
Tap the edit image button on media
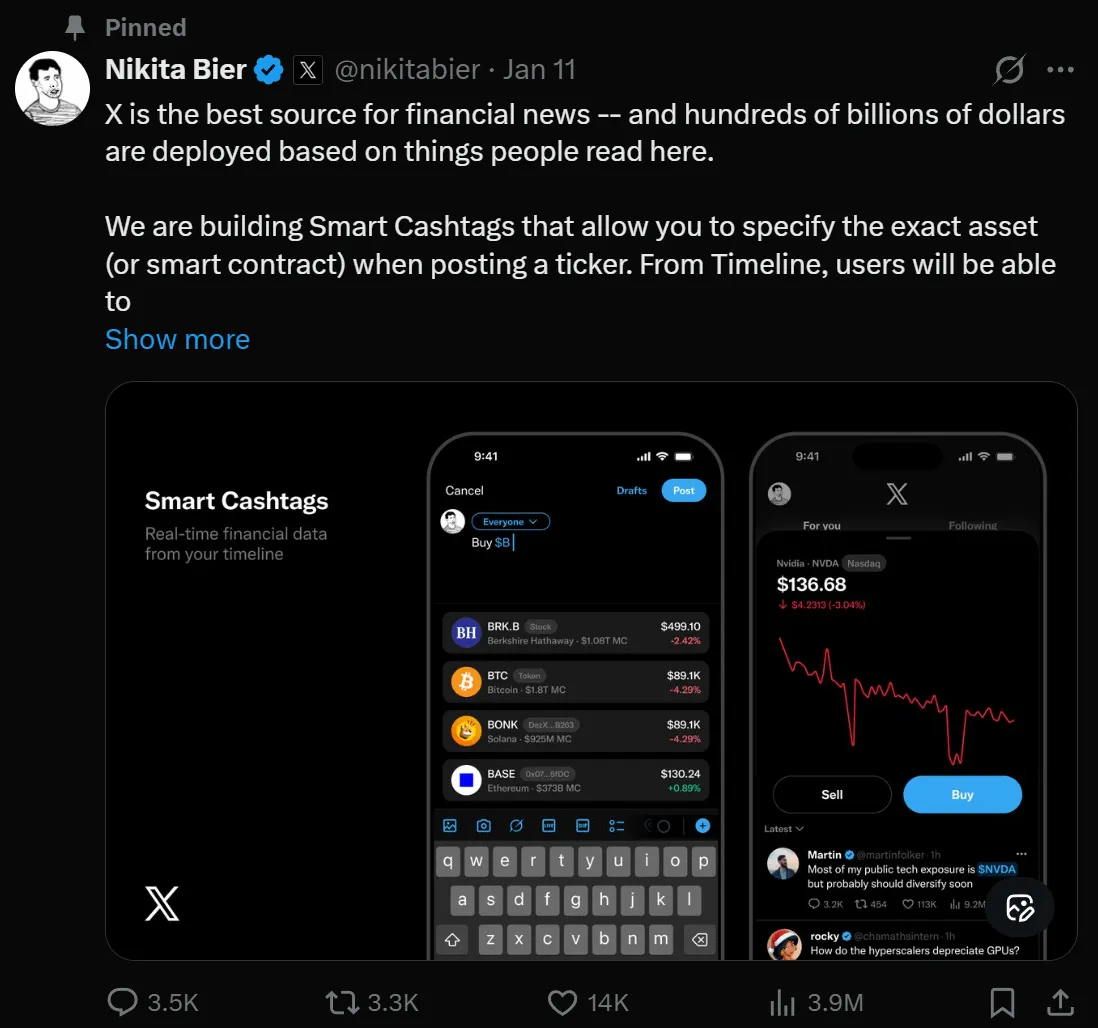coord(1019,907)
